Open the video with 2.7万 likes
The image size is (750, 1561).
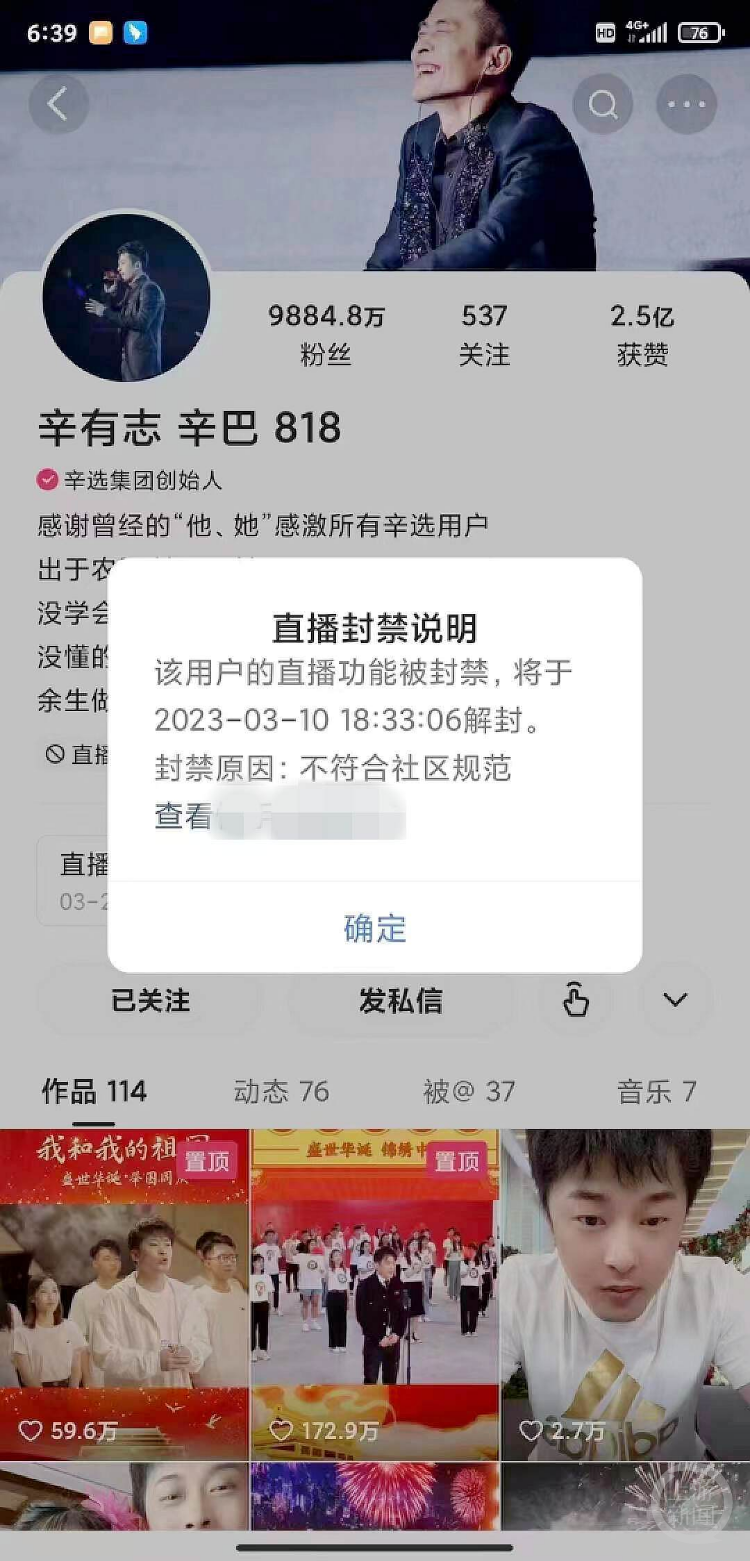[626, 1295]
